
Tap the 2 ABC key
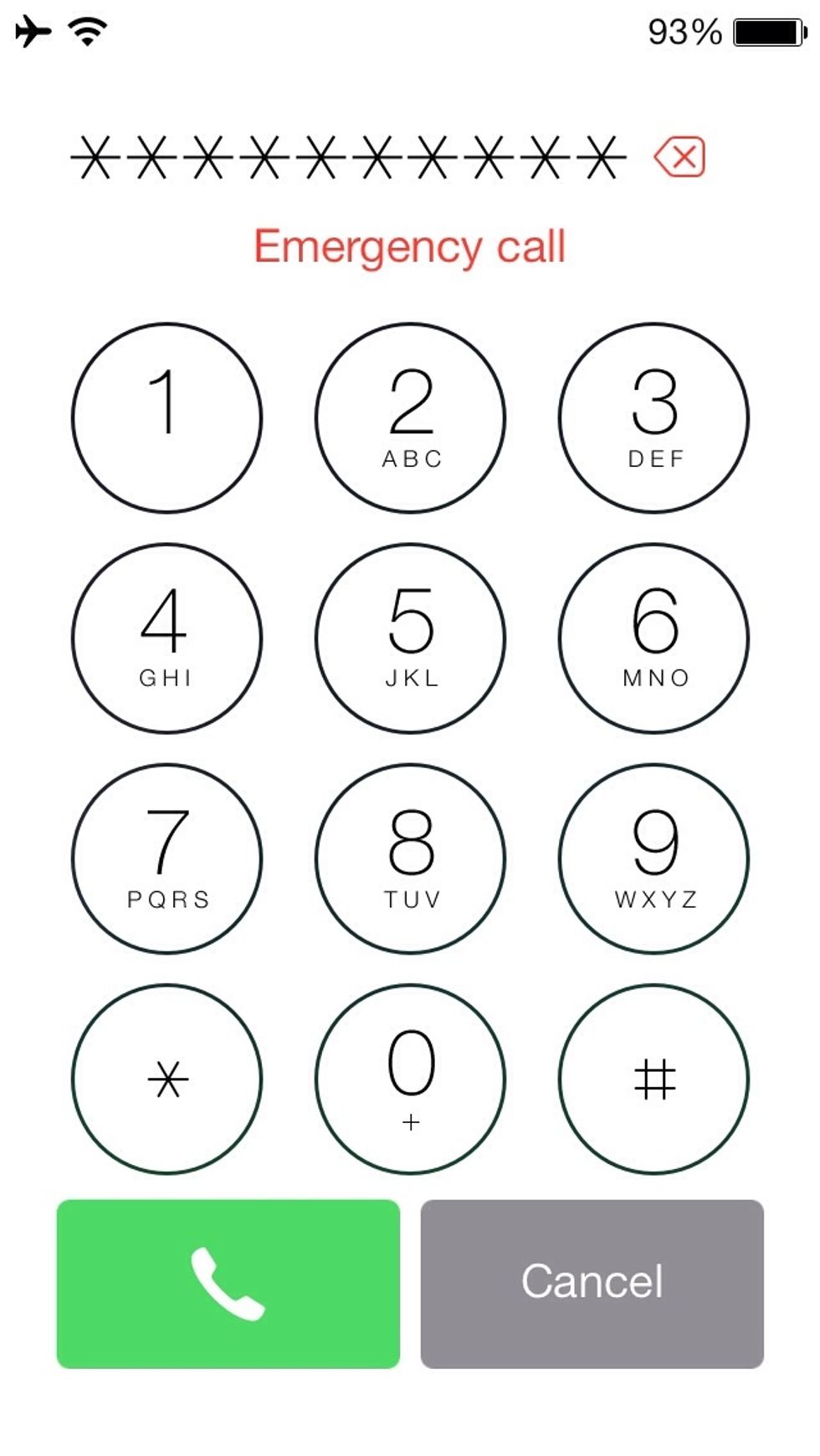pos(410,418)
